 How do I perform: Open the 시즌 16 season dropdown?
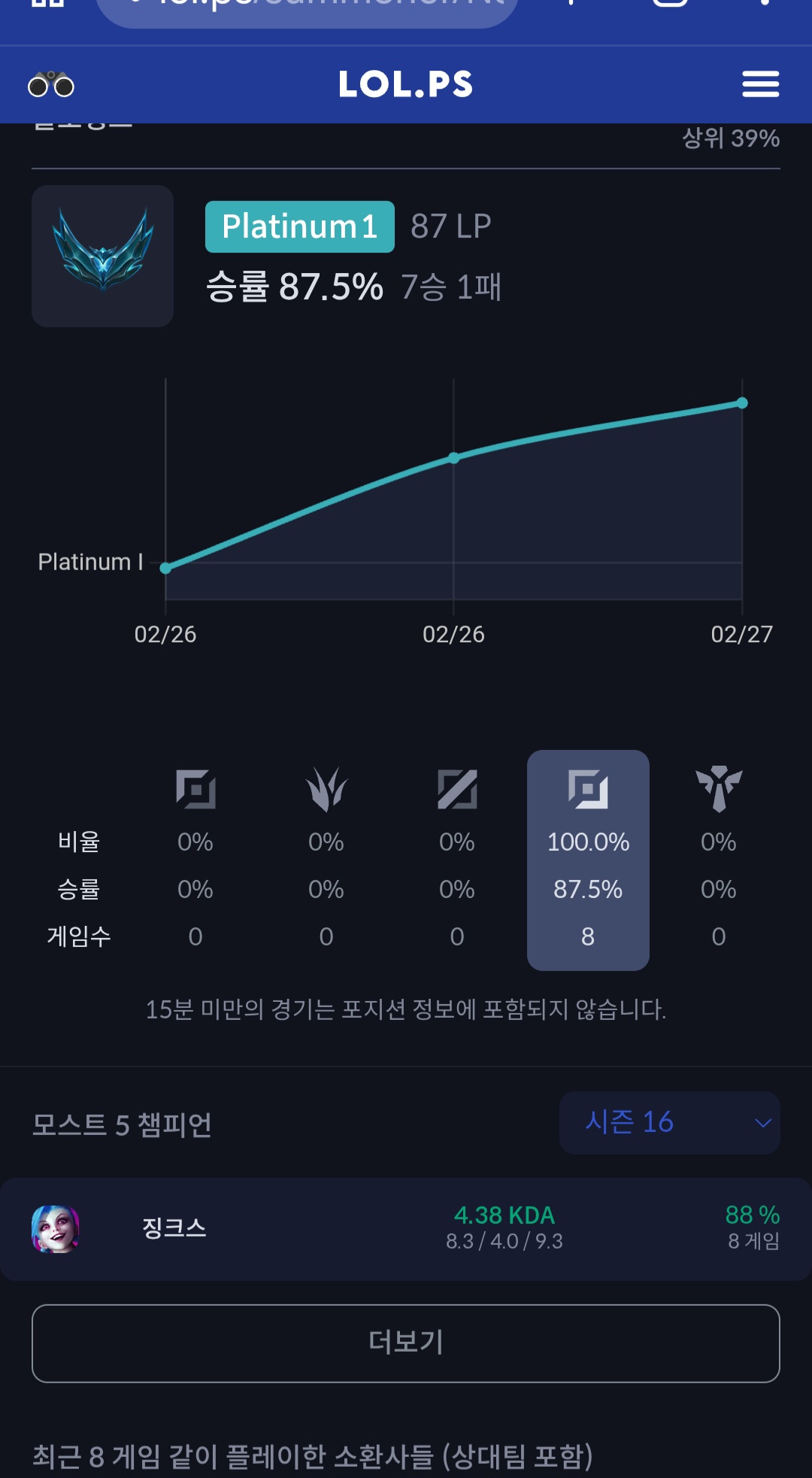point(669,1122)
